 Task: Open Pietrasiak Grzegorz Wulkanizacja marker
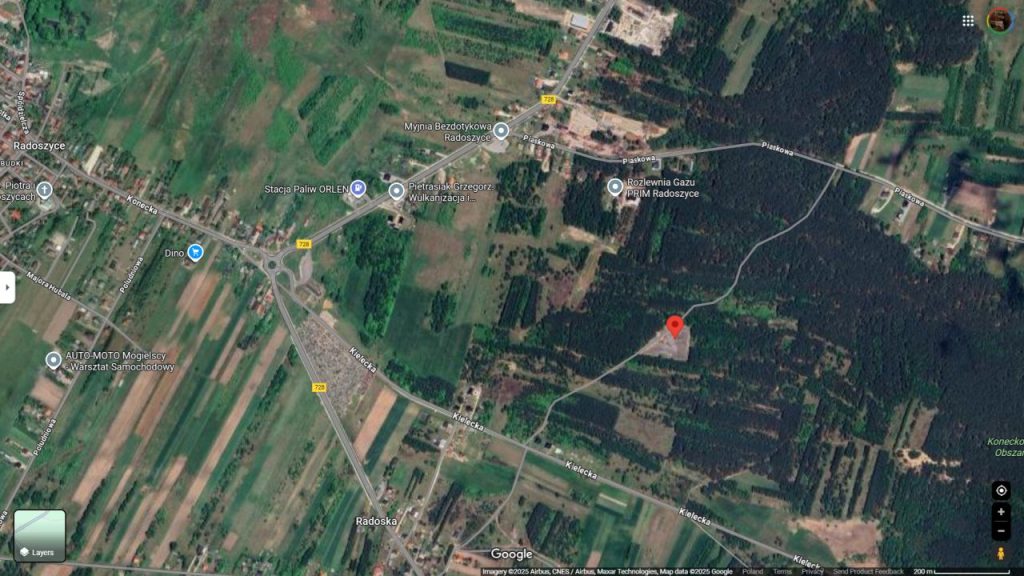[397, 190]
